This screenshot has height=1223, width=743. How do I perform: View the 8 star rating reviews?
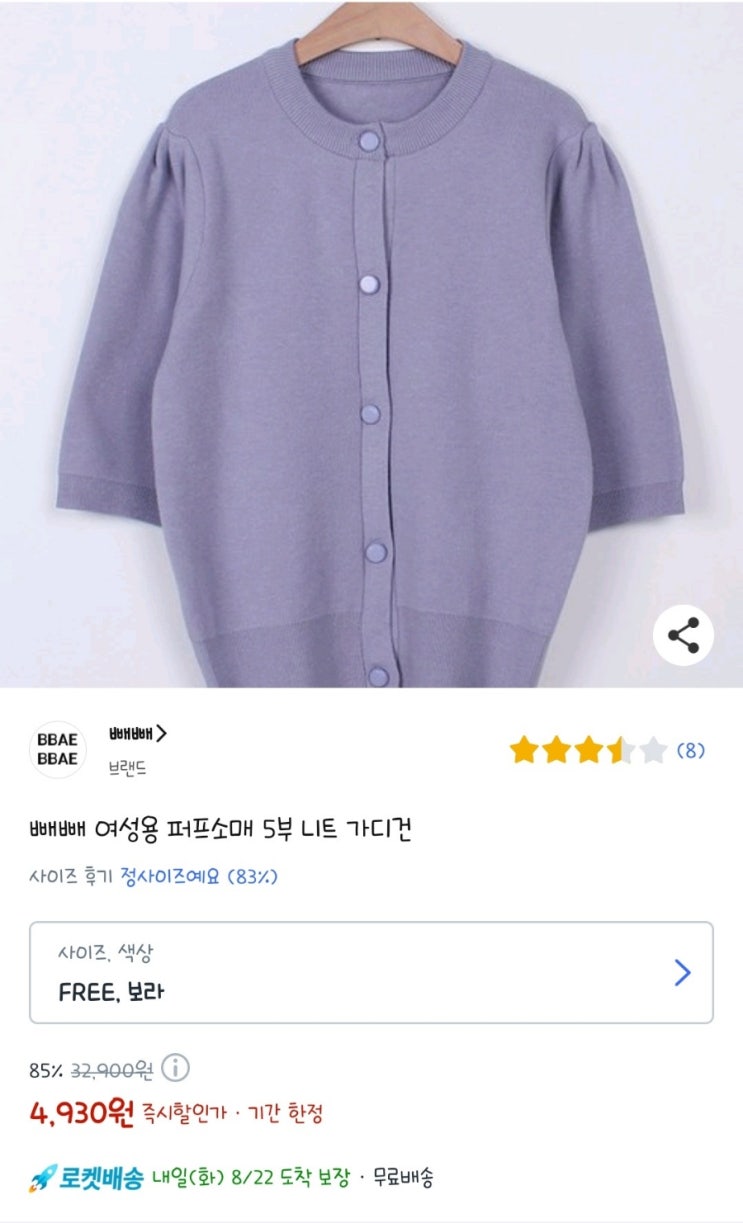[x=606, y=750]
